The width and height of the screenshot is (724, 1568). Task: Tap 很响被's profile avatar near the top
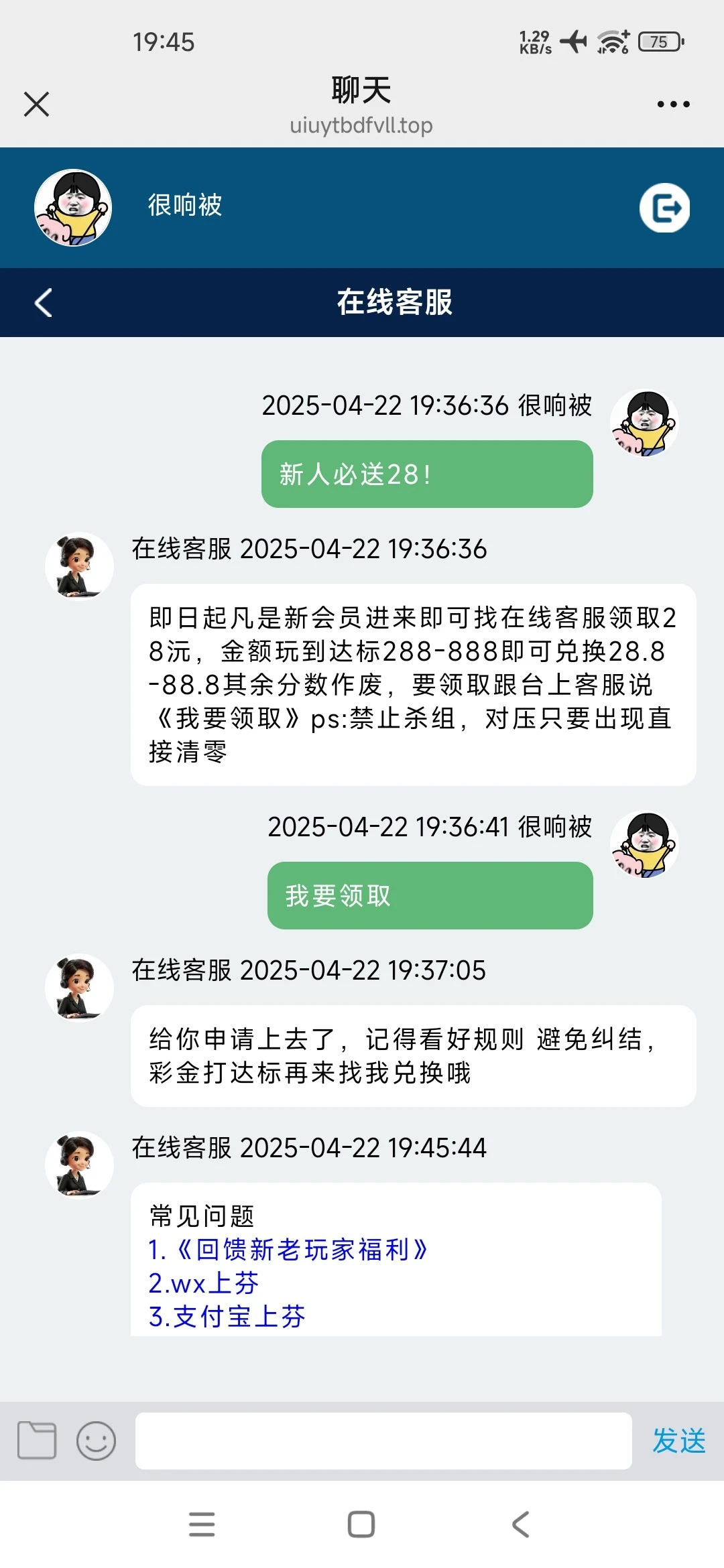pos(74,206)
